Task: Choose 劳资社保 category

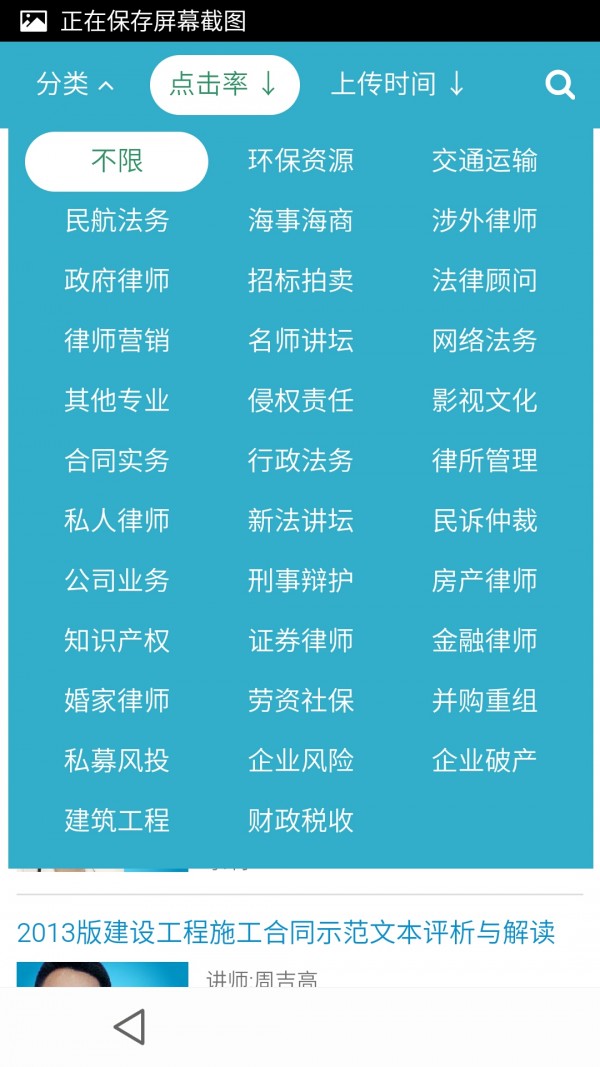Action: [301, 701]
